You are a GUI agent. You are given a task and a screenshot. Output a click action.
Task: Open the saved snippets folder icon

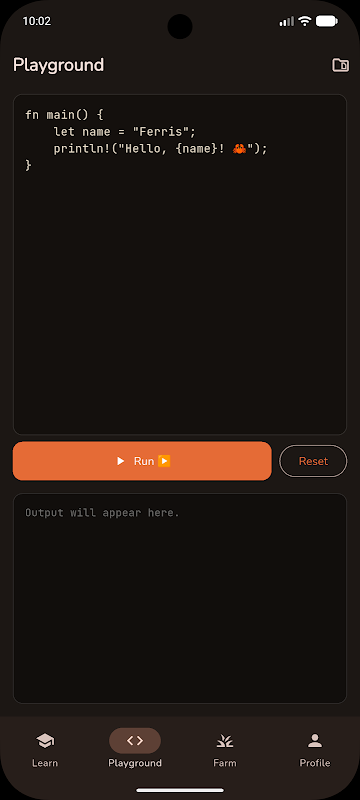click(x=340, y=65)
